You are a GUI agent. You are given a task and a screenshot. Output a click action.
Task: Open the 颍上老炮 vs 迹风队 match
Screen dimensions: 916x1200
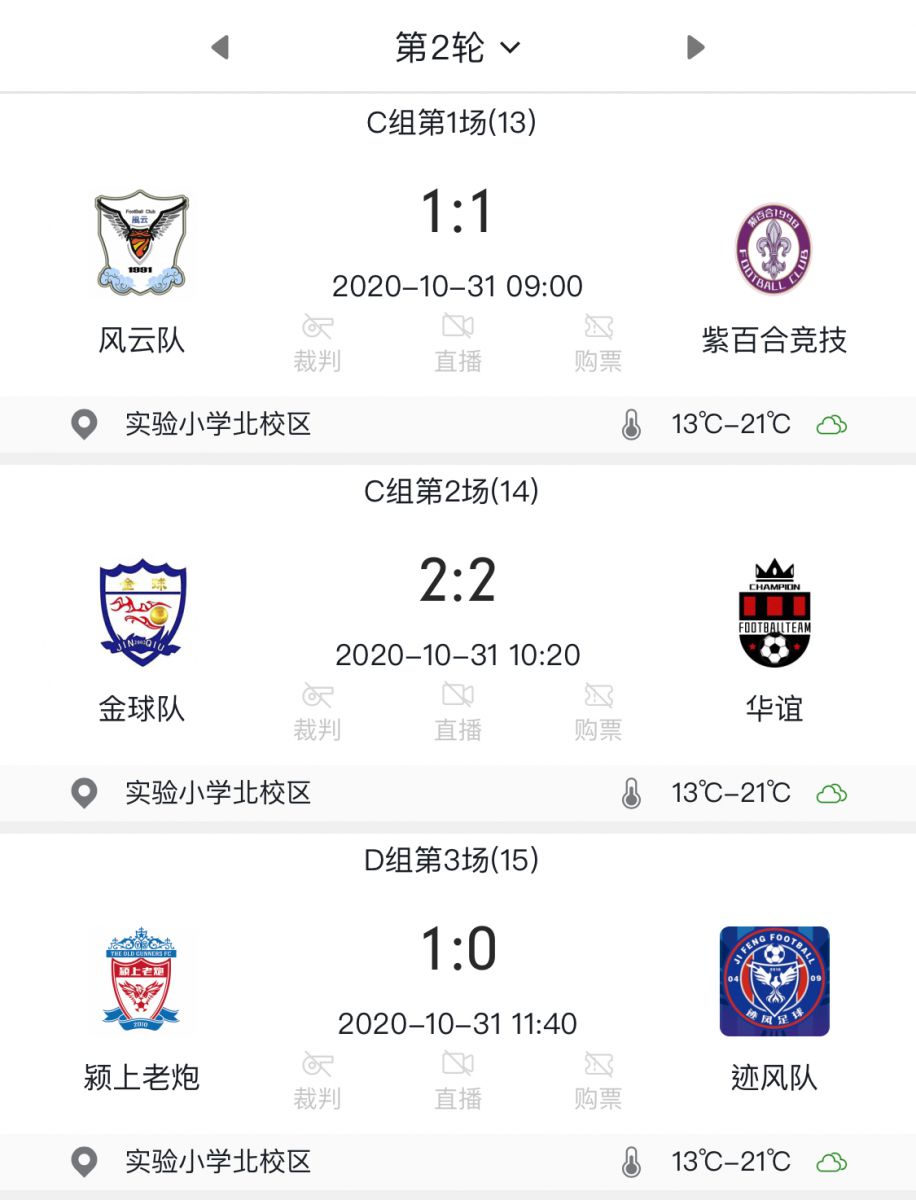[458, 951]
